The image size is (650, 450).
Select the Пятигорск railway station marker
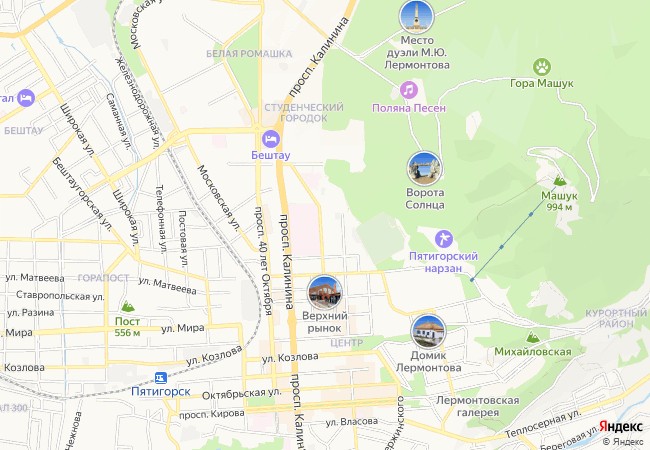[x=162, y=378]
